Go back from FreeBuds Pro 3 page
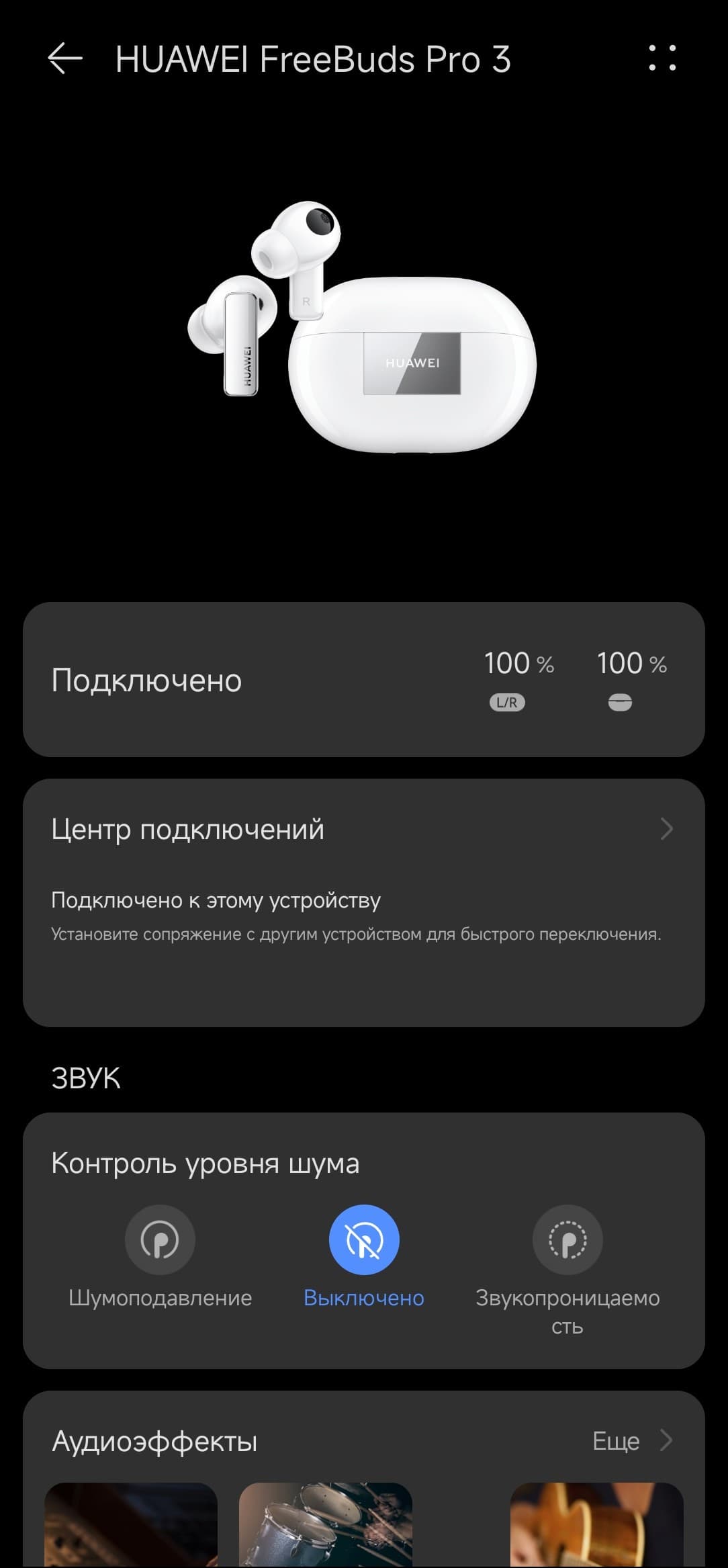Image resolution: width=728 pixels, height=1568 pixels. (x=65, y=58)
